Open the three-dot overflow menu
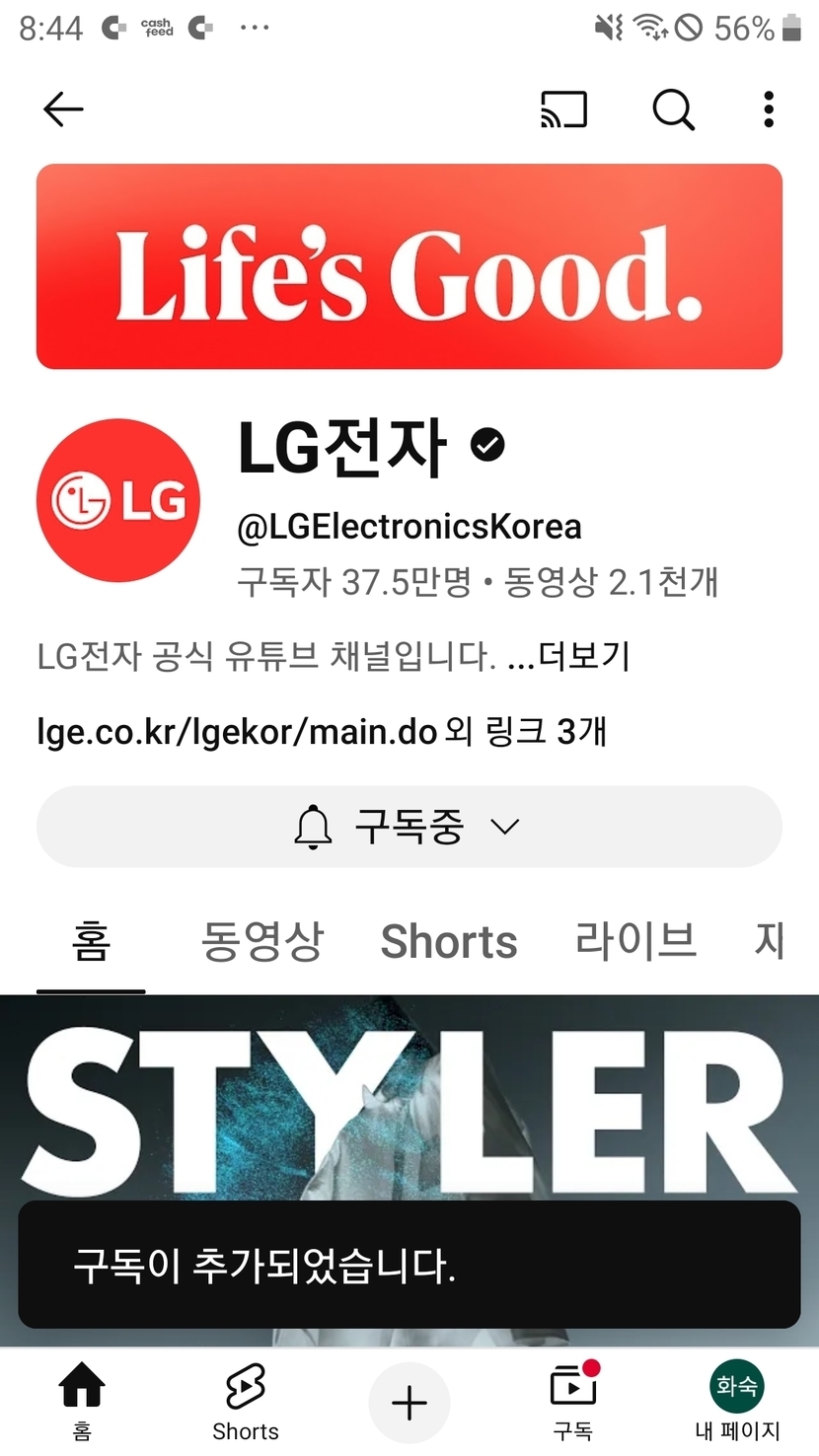 tap(769, 109)
